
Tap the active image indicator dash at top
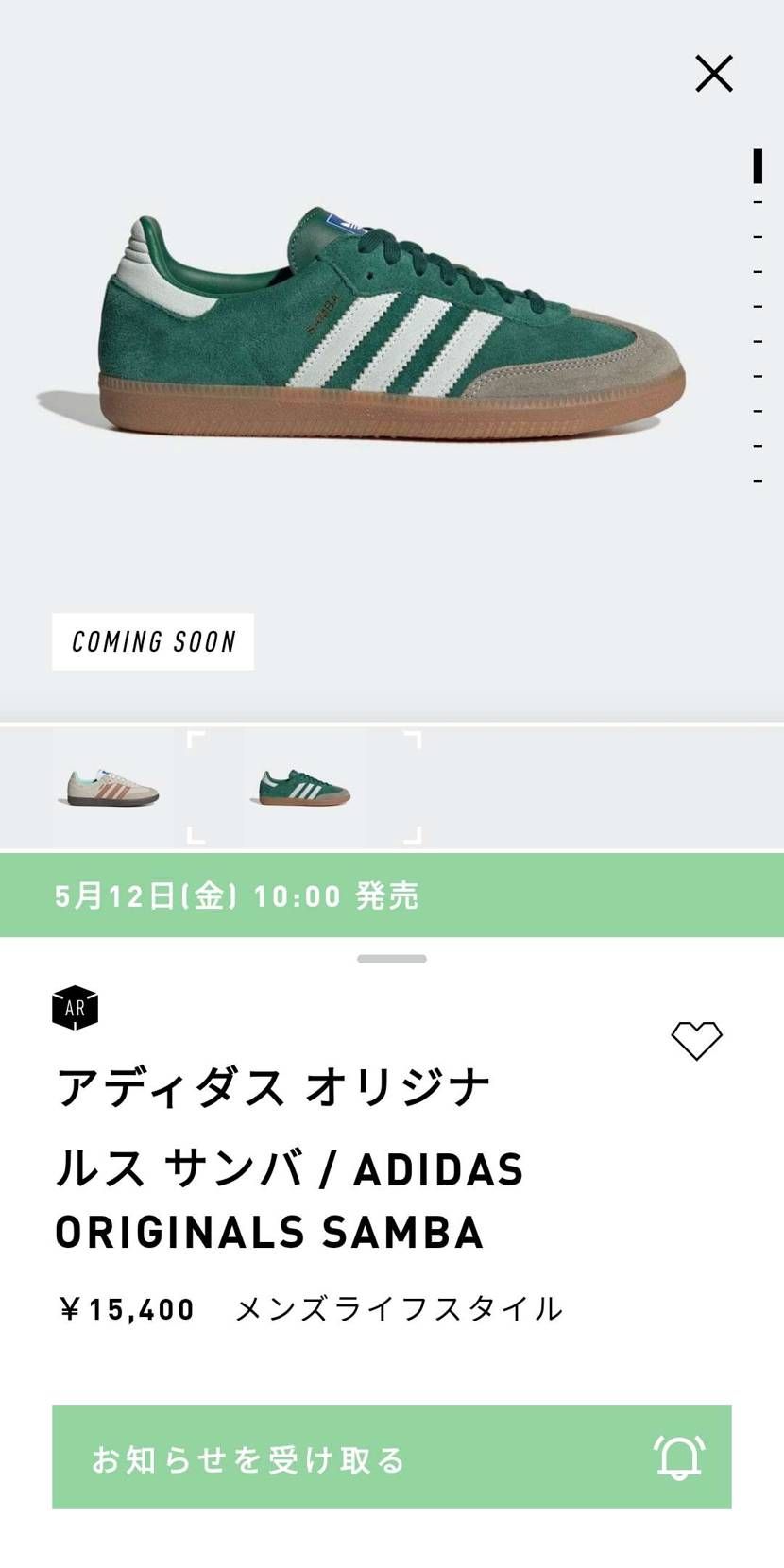pyautogui.click(x=758, y=165)
